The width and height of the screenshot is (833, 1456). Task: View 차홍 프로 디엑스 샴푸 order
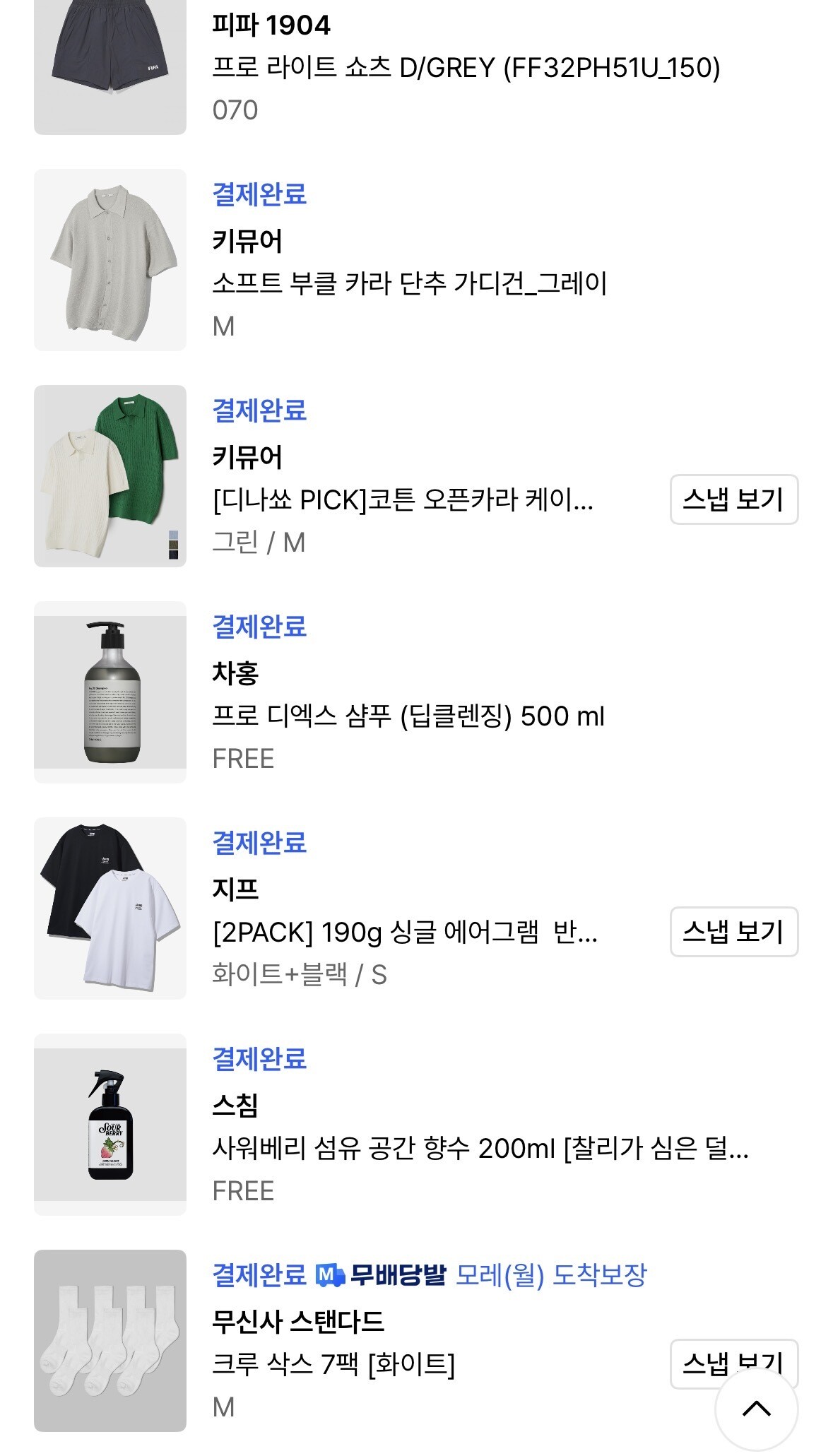click(408, 716)
